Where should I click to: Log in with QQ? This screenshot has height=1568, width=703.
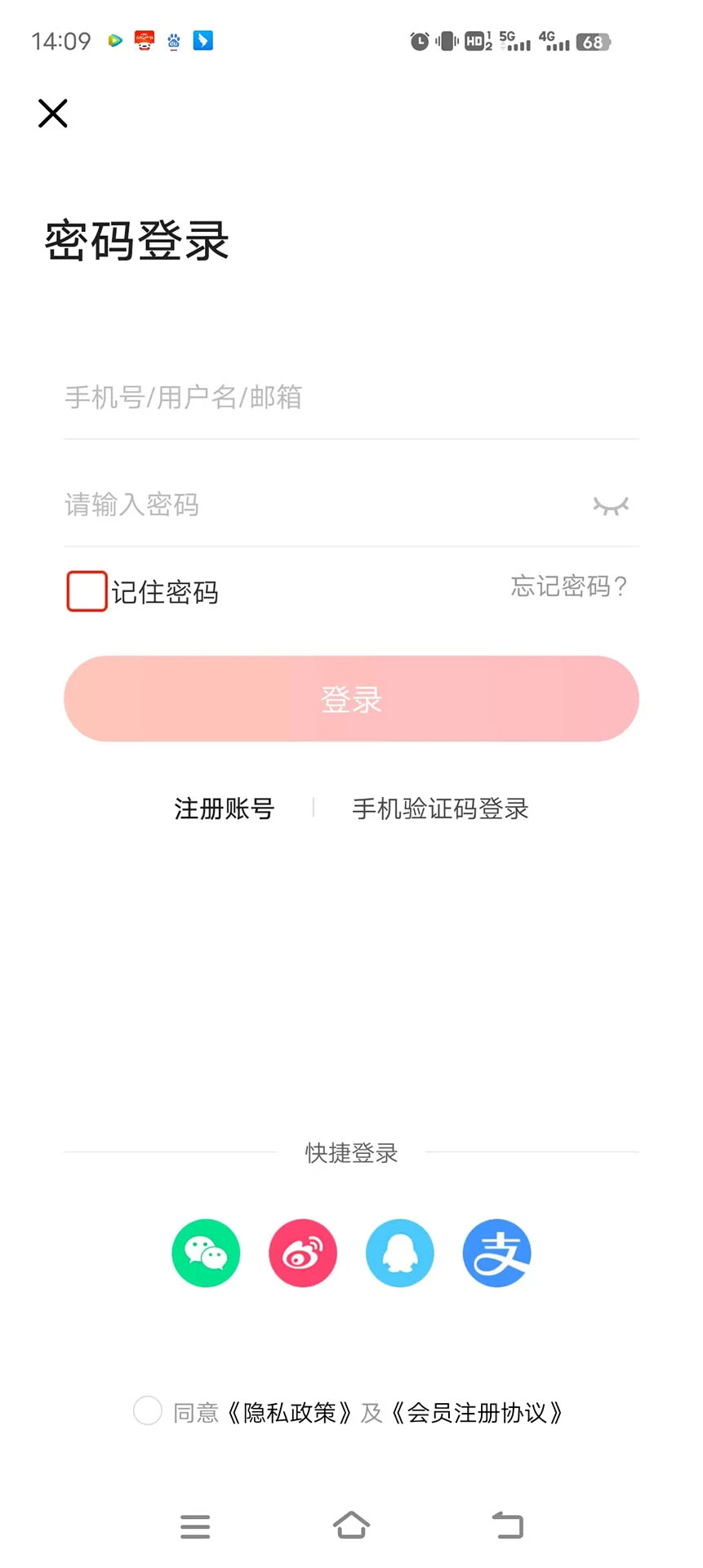(x=399, y=1253)
